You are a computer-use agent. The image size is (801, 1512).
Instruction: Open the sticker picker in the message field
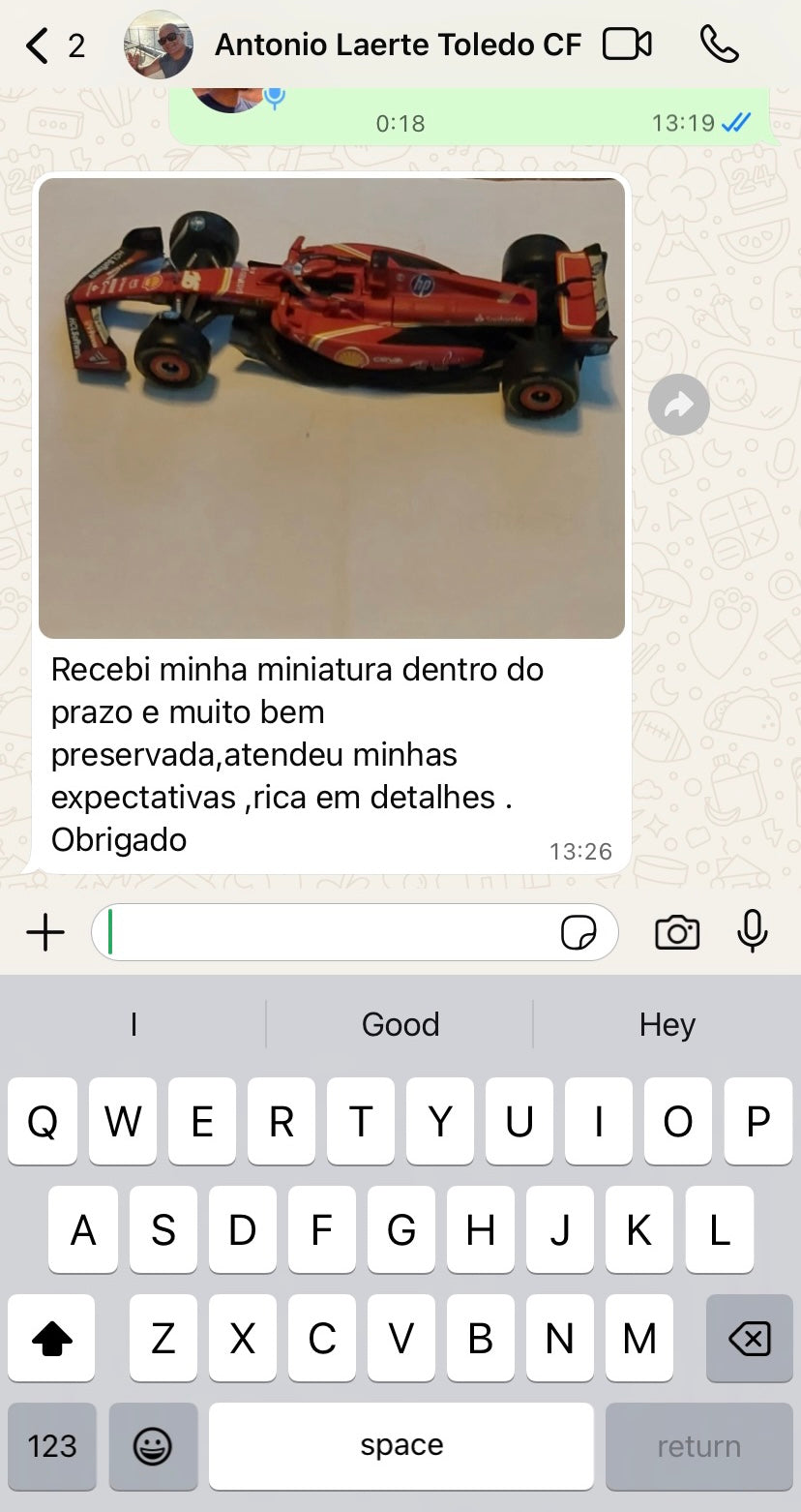click(x=578, y=933)
